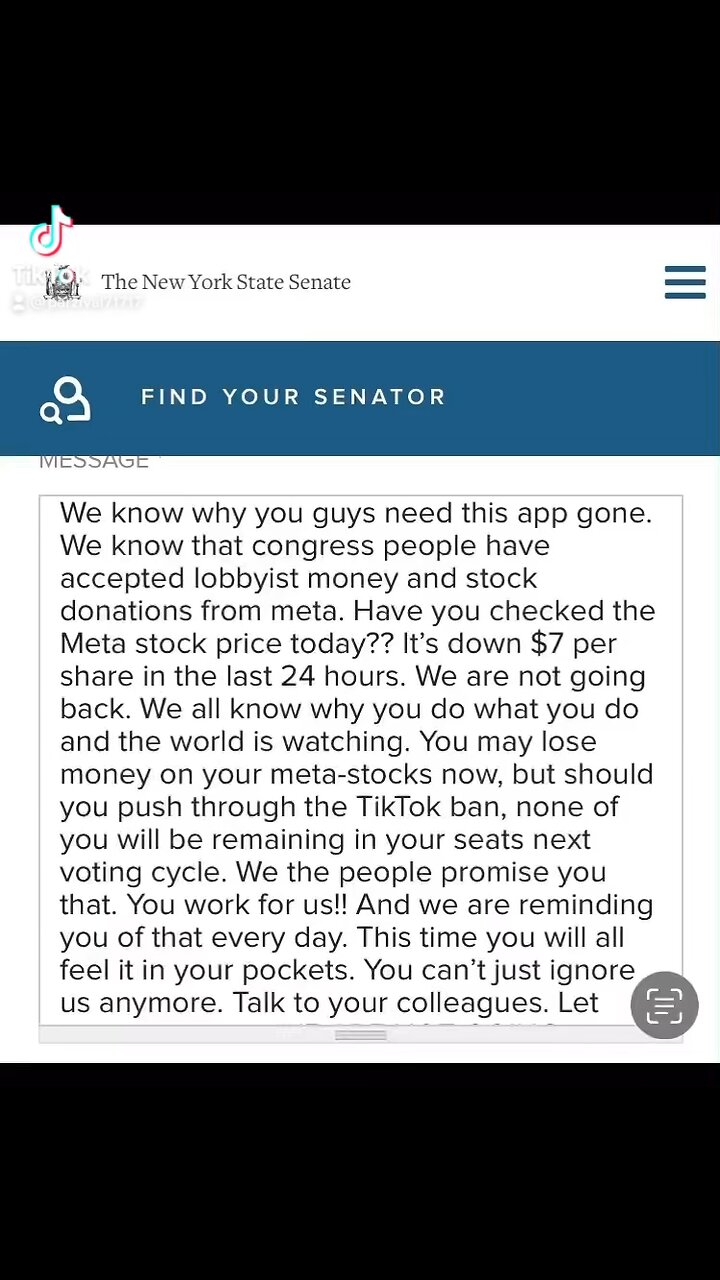
Task: Click The New York State Senate home link
Action: coord(226,282)
